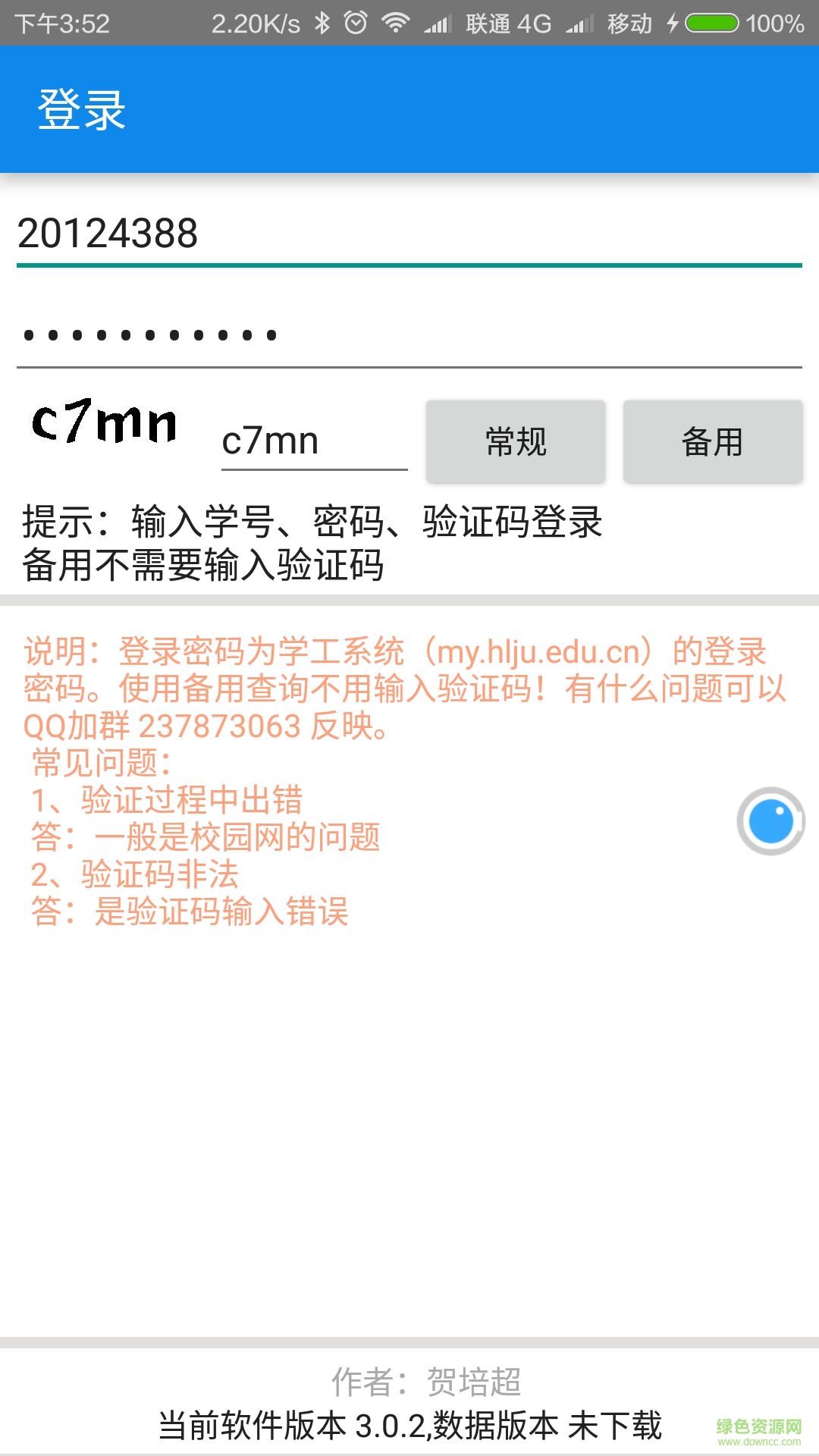This screenshot has height=1456, width=819.
Task: Tap the Wi-Fi signal icon
Action: click(x=397, y=23)
